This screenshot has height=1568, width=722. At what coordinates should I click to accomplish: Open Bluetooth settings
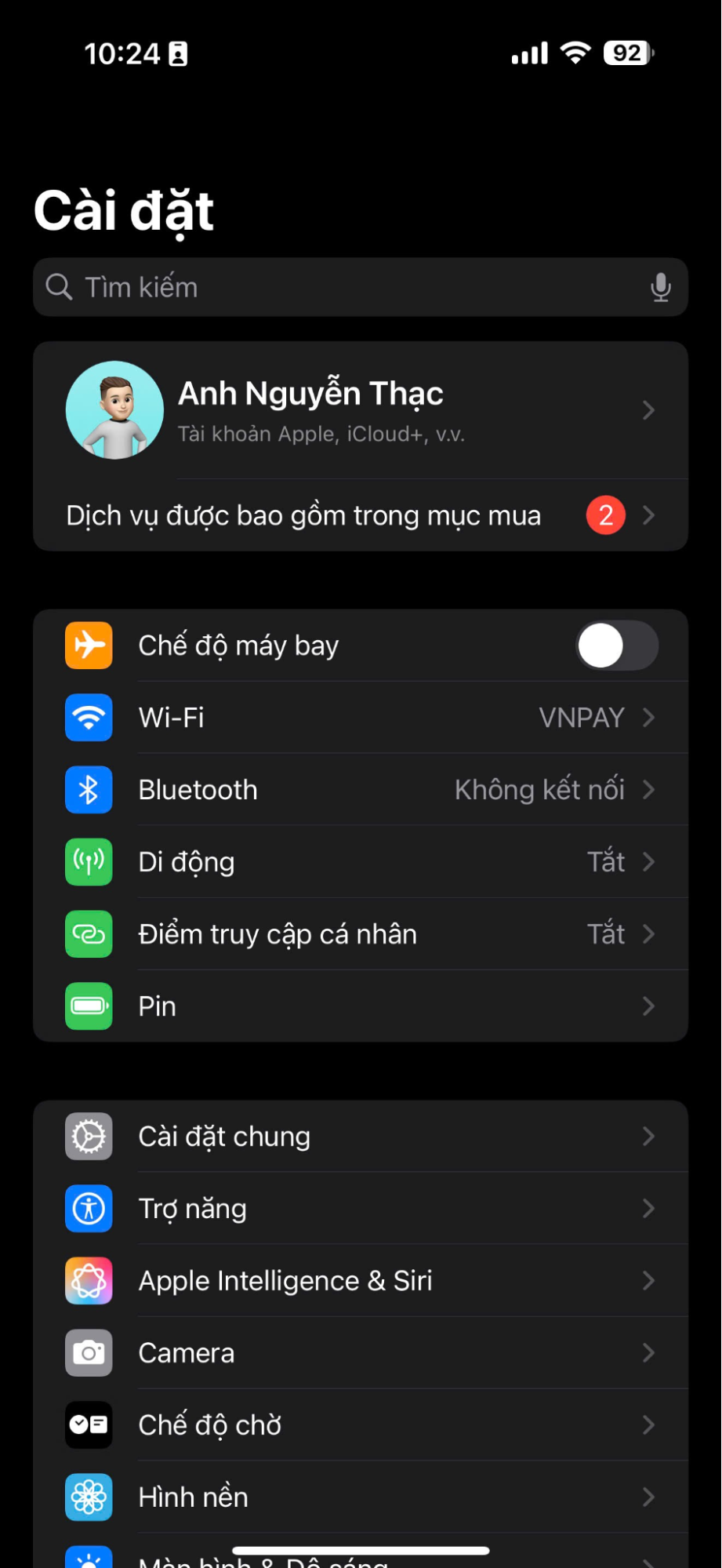tap(361, 790)
